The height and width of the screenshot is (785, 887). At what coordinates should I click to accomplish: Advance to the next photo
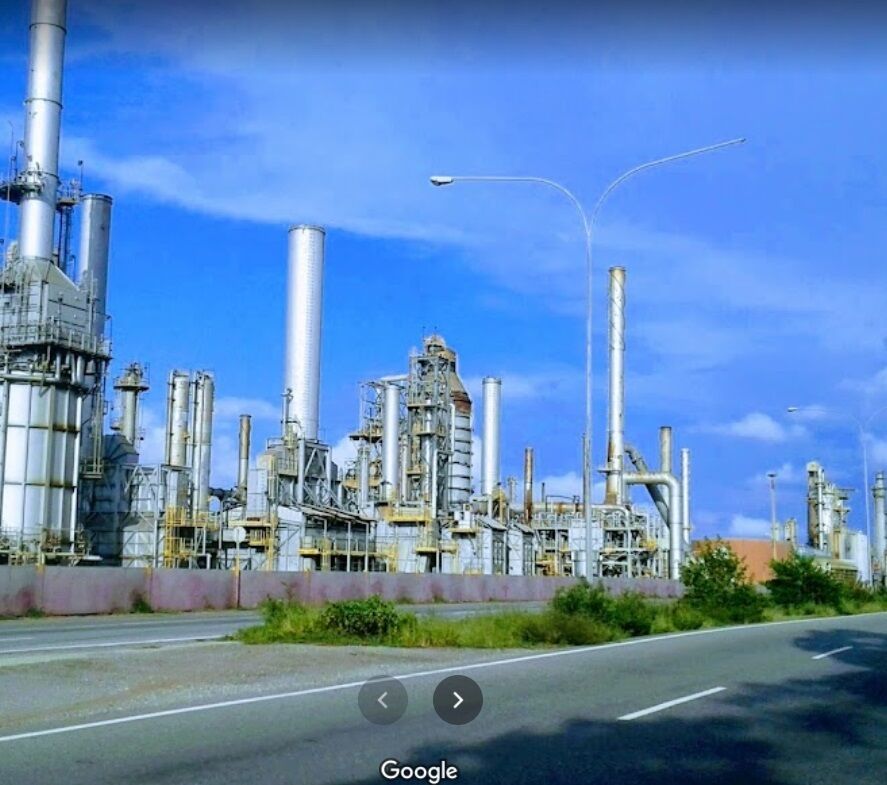pos(458,700)
